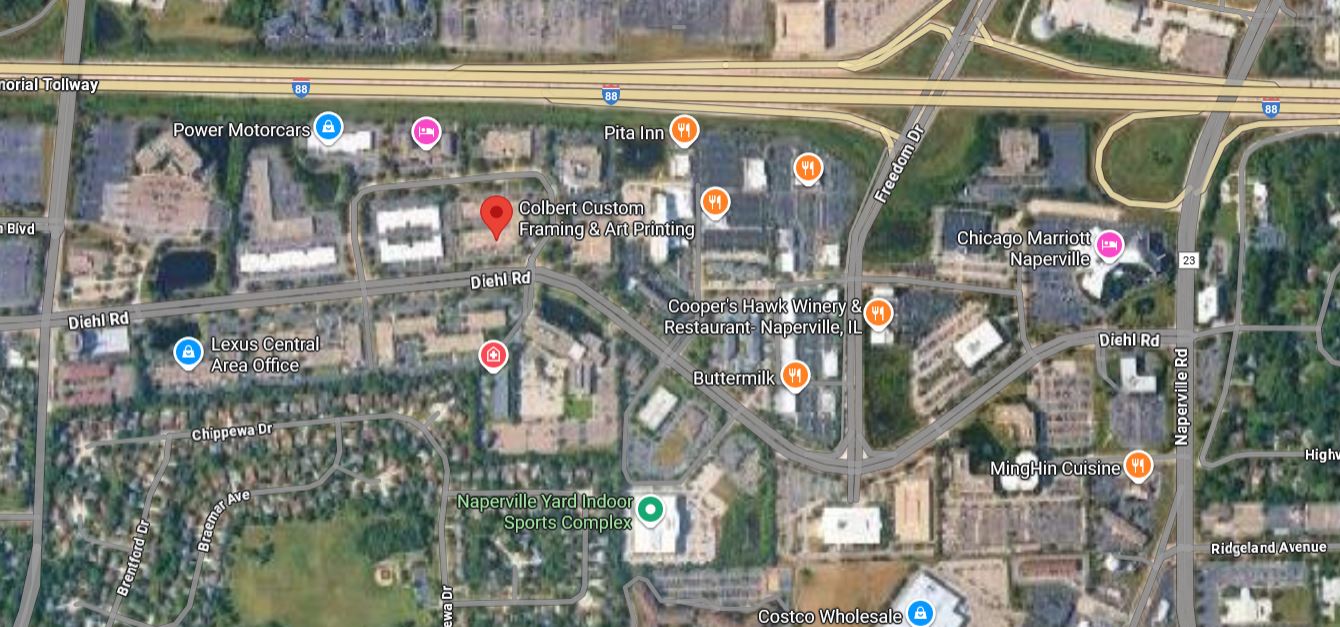Select the Naperville Yard Indoor Sports Complex pin
The width and height of the screenshot is (1340, 627).
651,511
